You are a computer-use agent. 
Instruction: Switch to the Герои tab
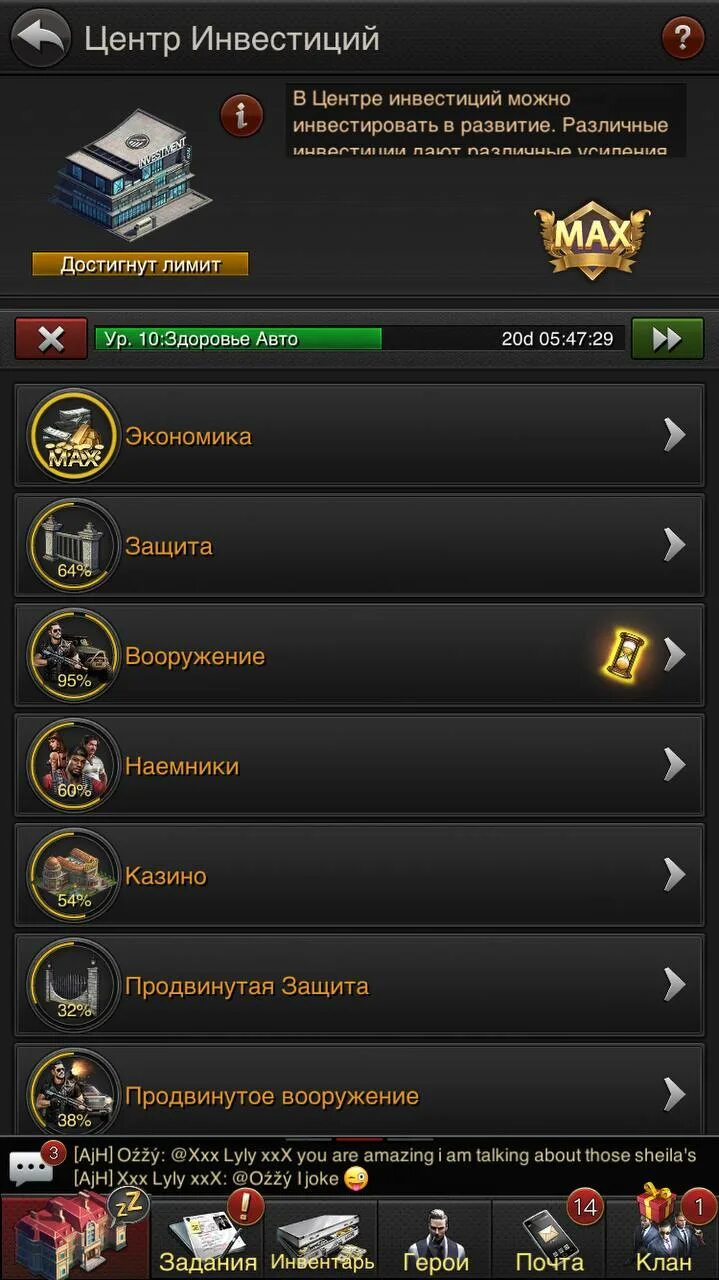(435, 1238)
